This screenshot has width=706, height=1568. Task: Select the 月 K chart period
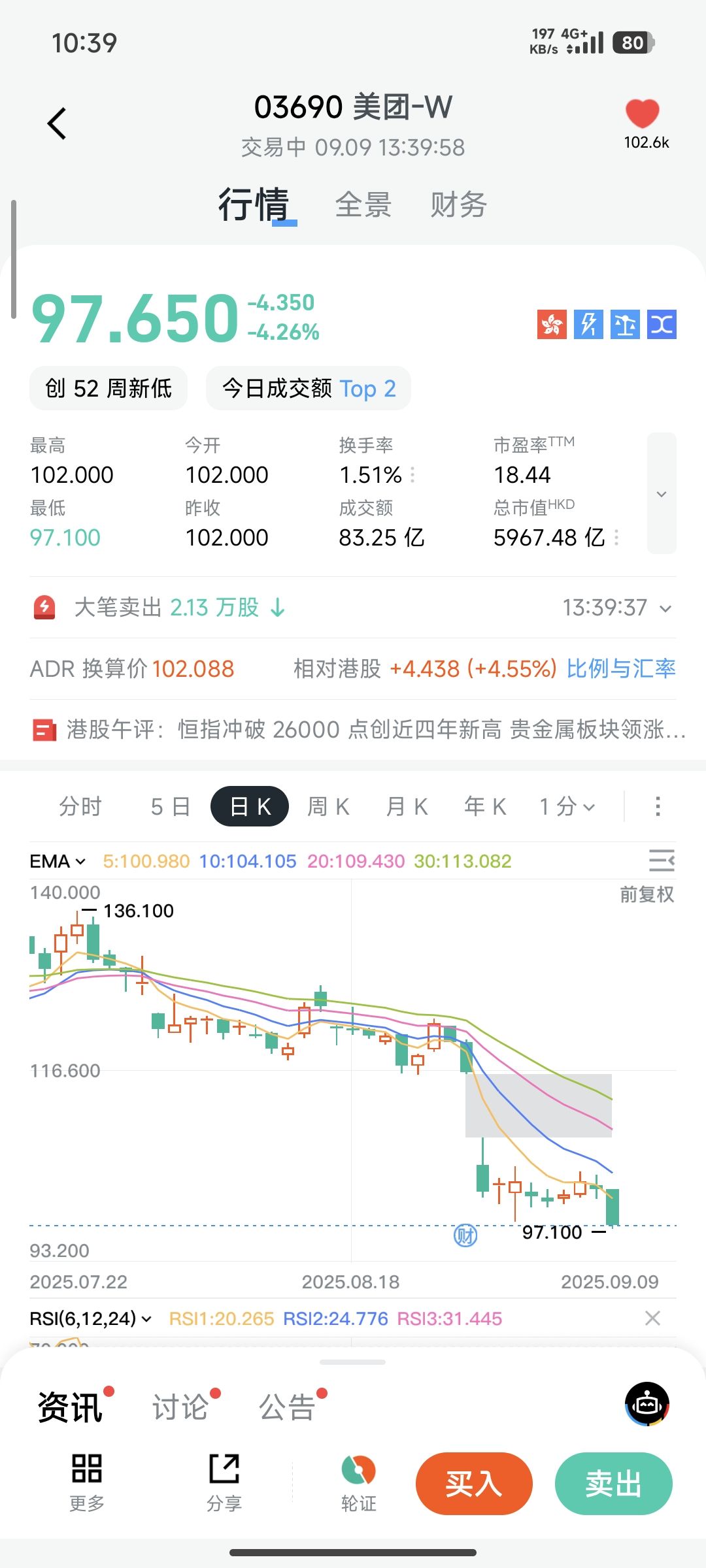(407, 806)
